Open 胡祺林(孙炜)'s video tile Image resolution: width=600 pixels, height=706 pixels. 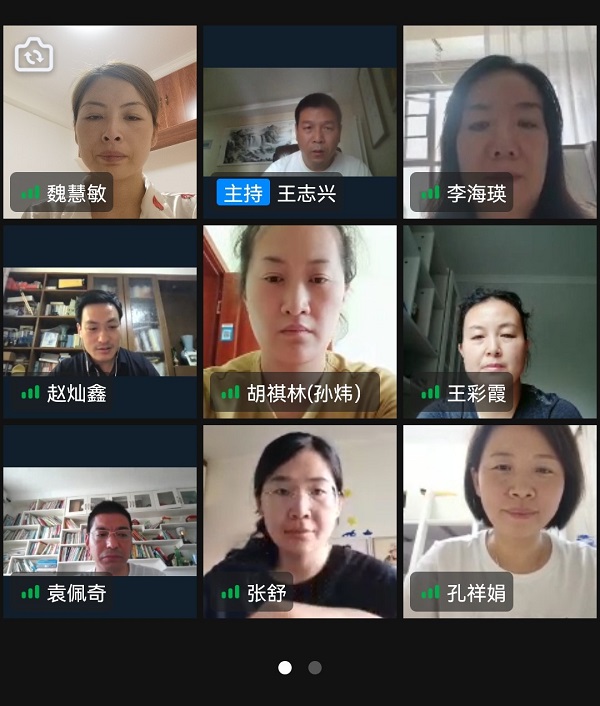tap(300, 320)
